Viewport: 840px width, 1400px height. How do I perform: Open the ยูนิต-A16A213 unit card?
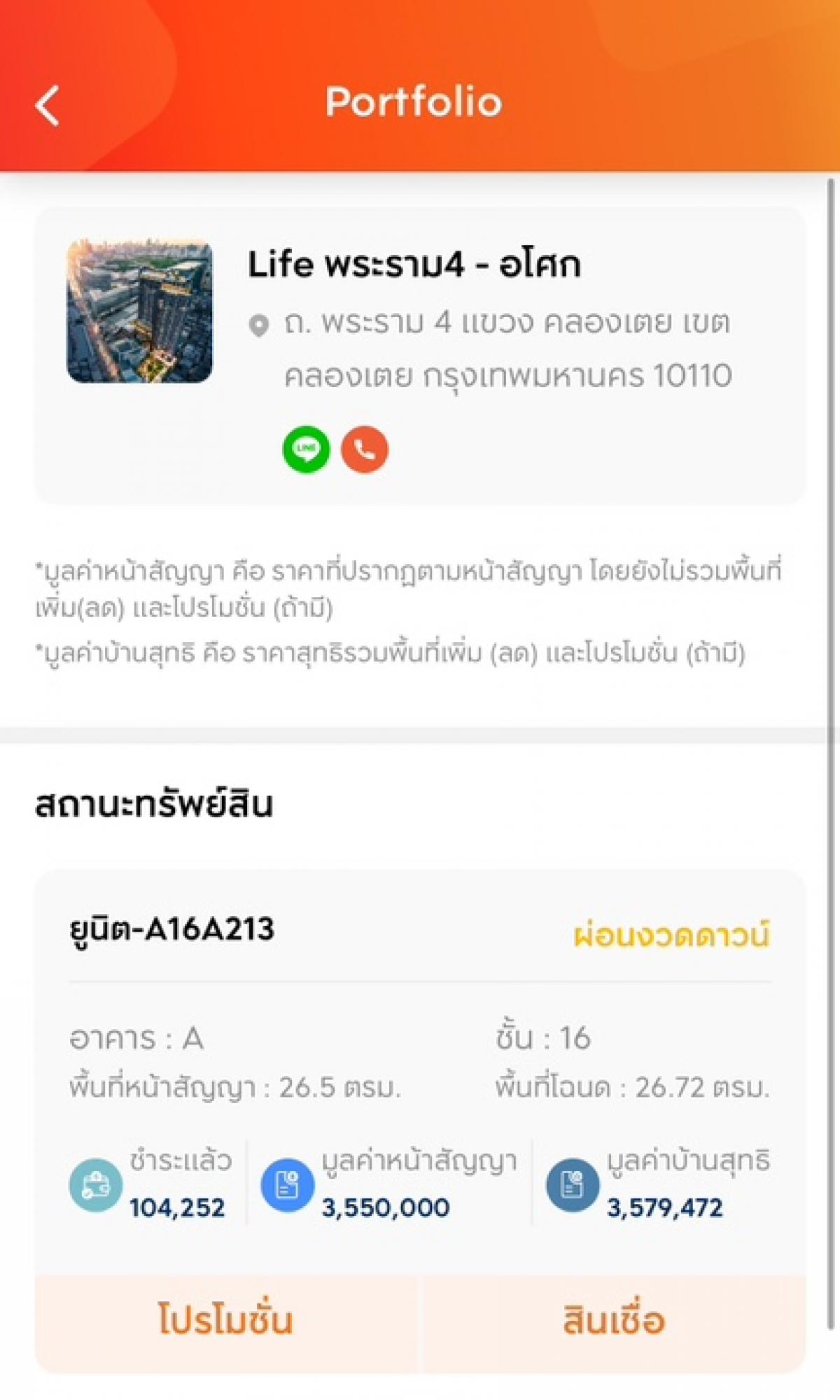click(x=420, y=1071)
